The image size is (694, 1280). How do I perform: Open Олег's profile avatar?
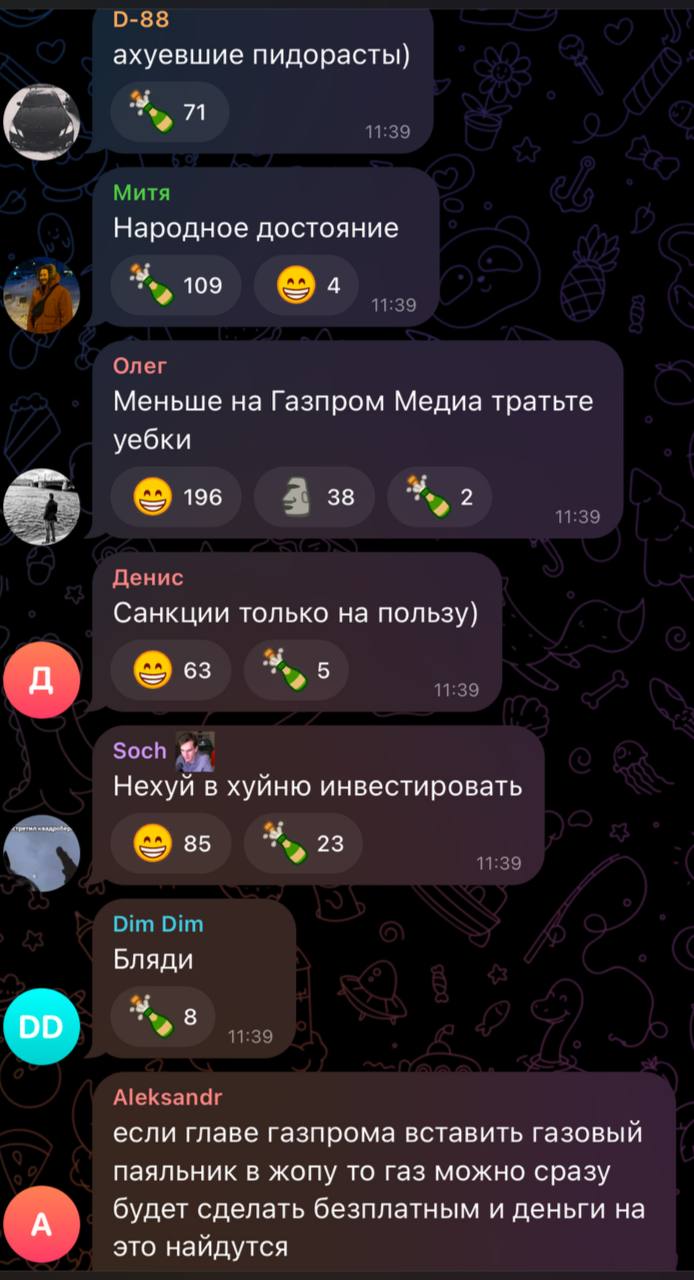pyautogui.click(x=41, y=506)
